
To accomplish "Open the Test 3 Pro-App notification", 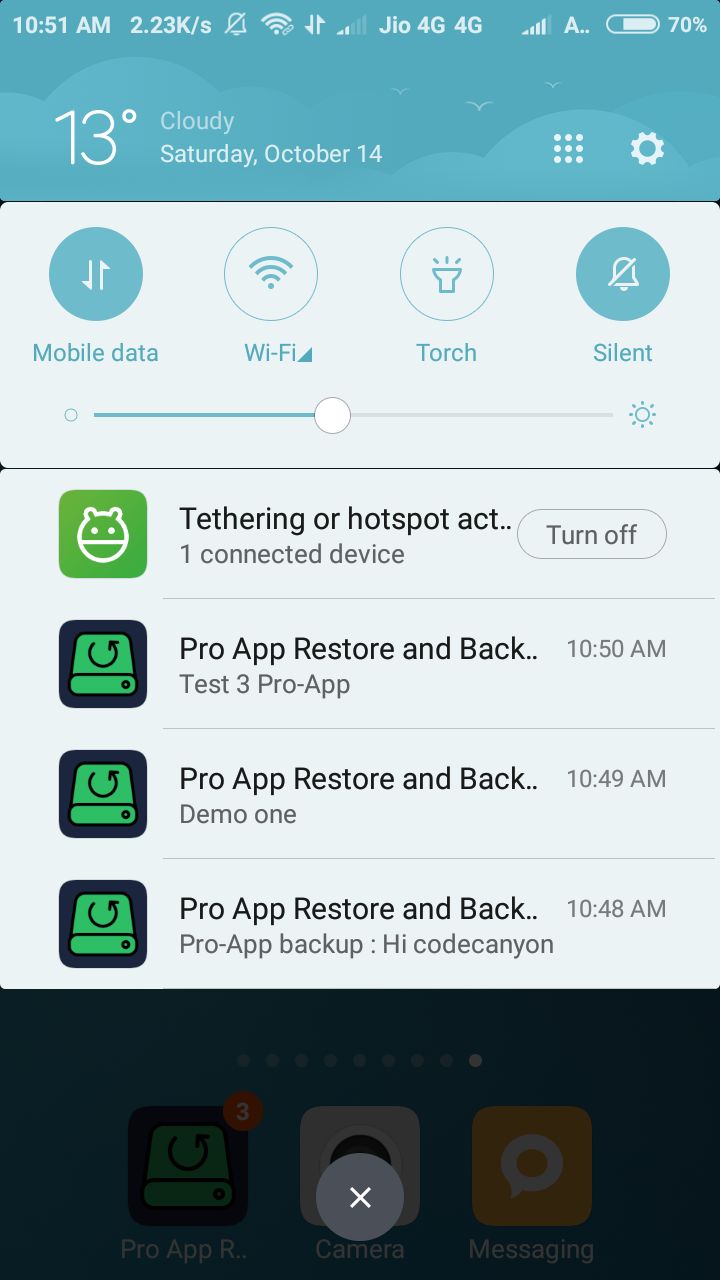I will pyautogui.click(x=360, y=664).
